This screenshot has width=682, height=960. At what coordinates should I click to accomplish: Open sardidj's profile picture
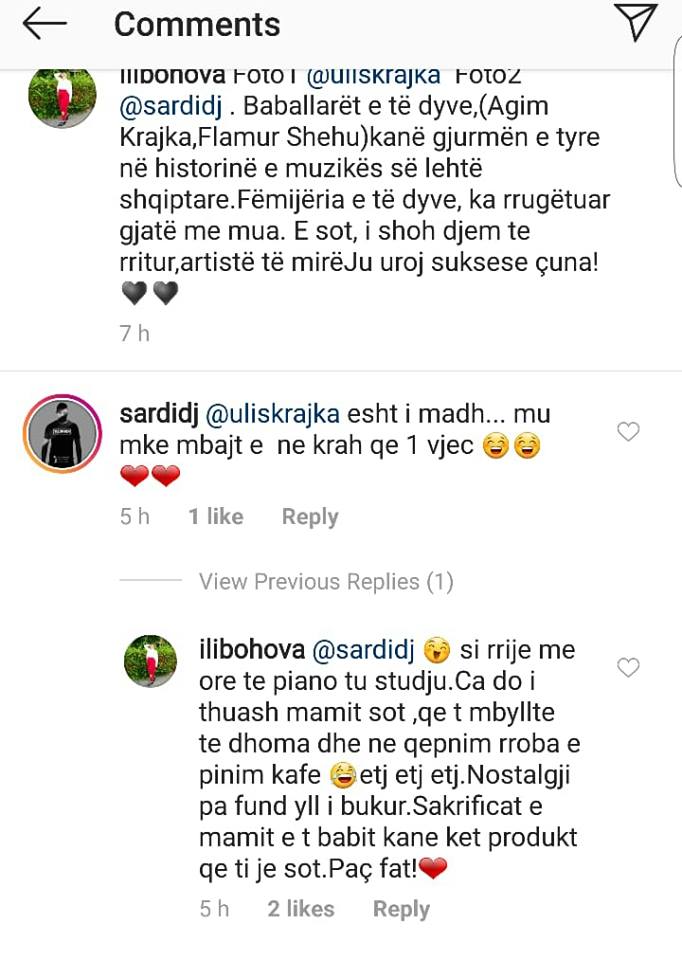[x=62, y=432]
